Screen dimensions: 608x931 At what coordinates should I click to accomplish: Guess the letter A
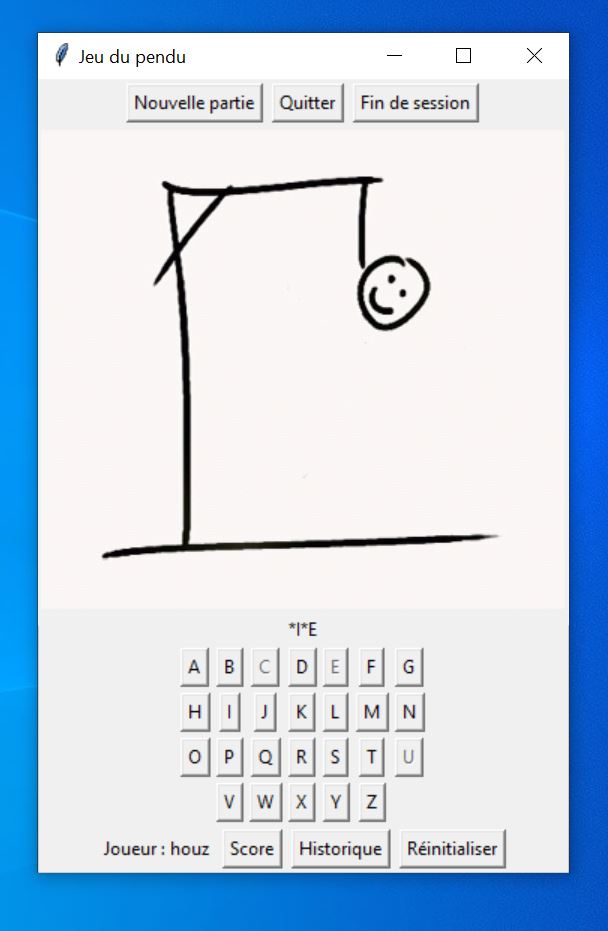194,667
